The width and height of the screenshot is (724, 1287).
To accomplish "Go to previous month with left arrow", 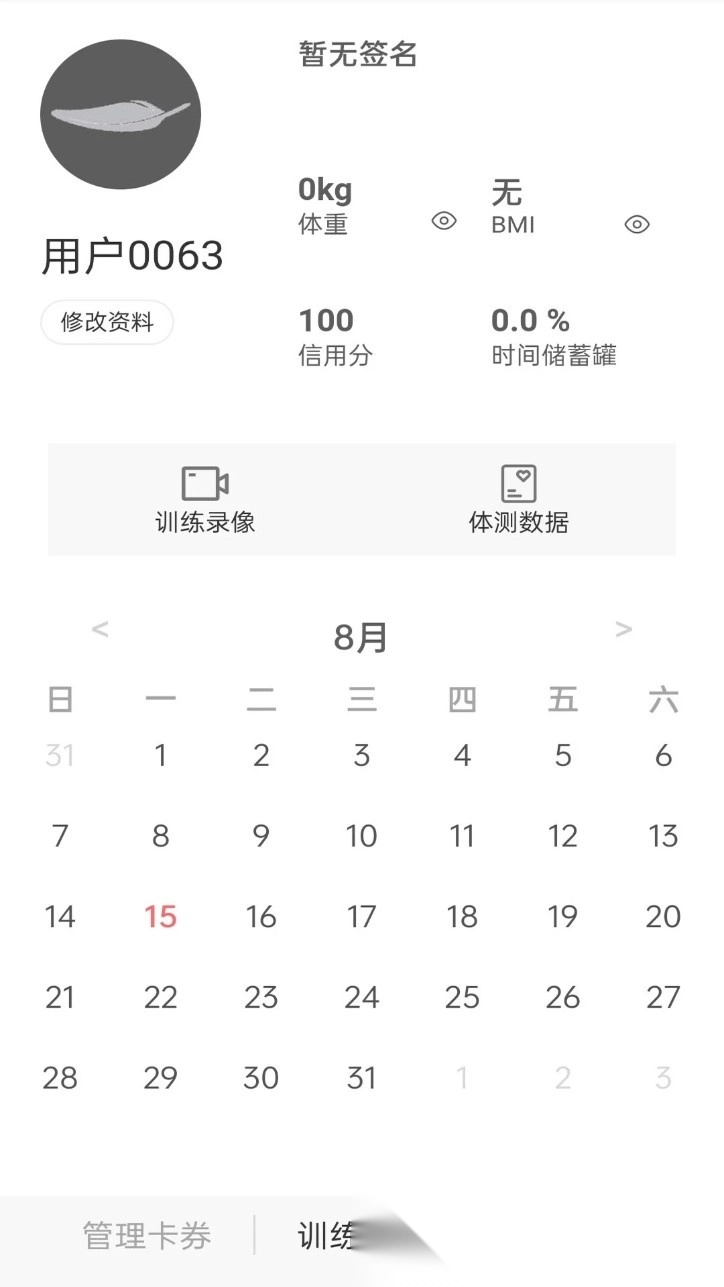I will (99, 629).
